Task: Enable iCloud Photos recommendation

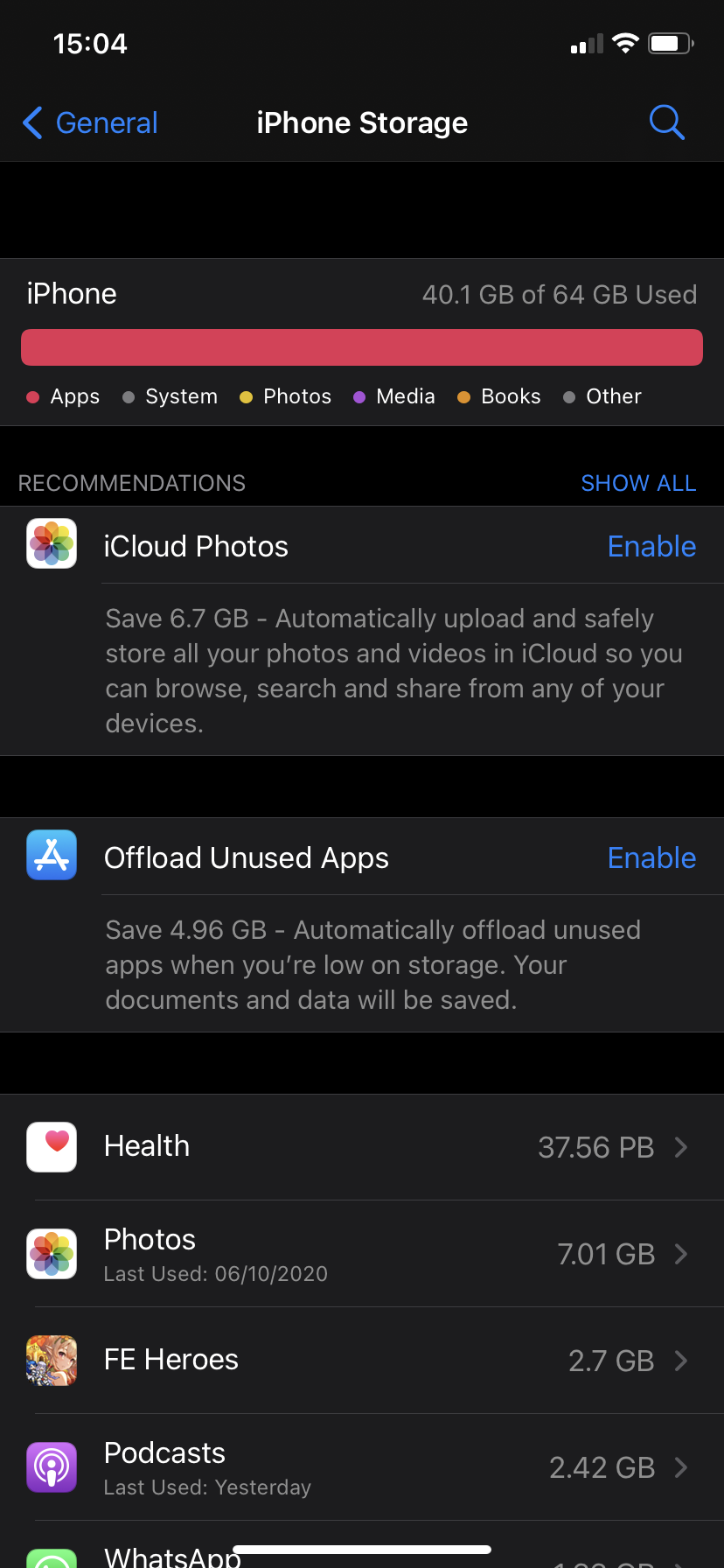Action: click(651, 547)
